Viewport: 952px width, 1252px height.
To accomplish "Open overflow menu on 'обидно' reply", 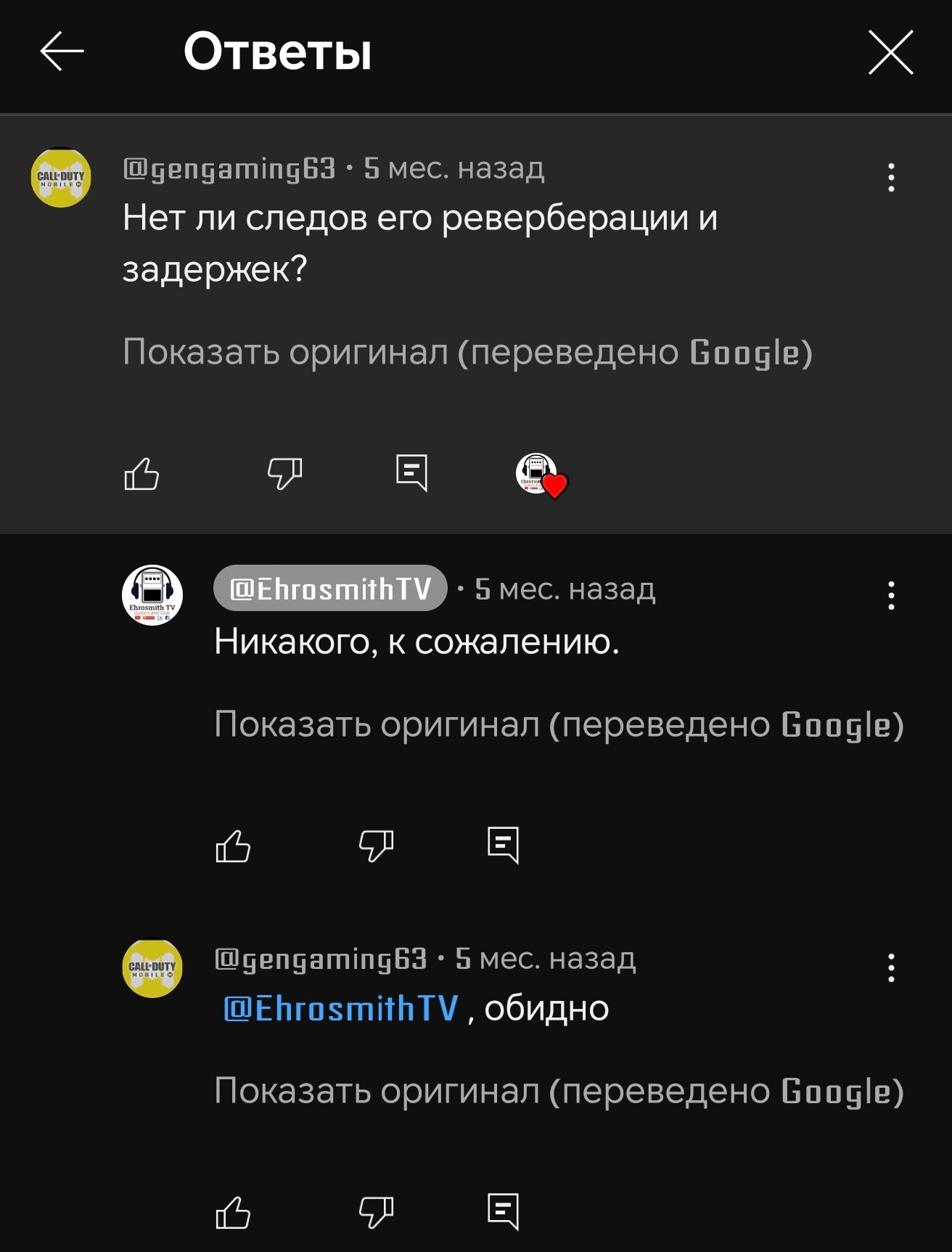I will click(x=891, y=968).
